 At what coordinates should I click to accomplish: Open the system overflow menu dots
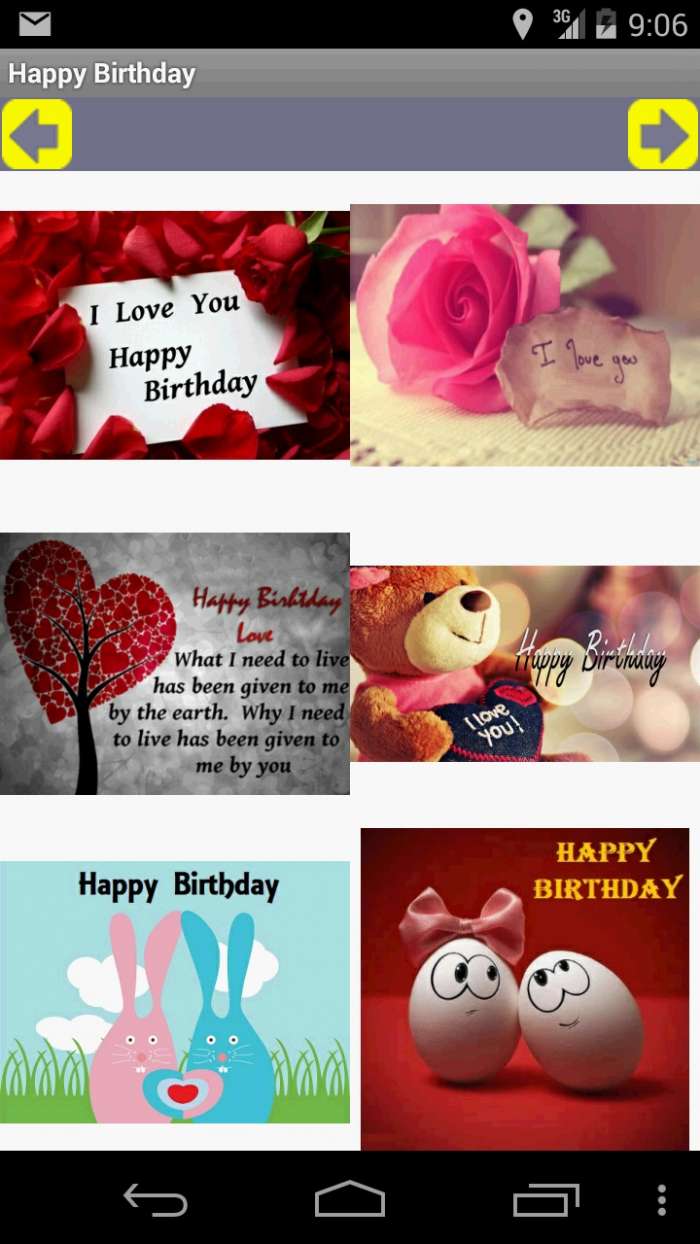[661, 1199]
